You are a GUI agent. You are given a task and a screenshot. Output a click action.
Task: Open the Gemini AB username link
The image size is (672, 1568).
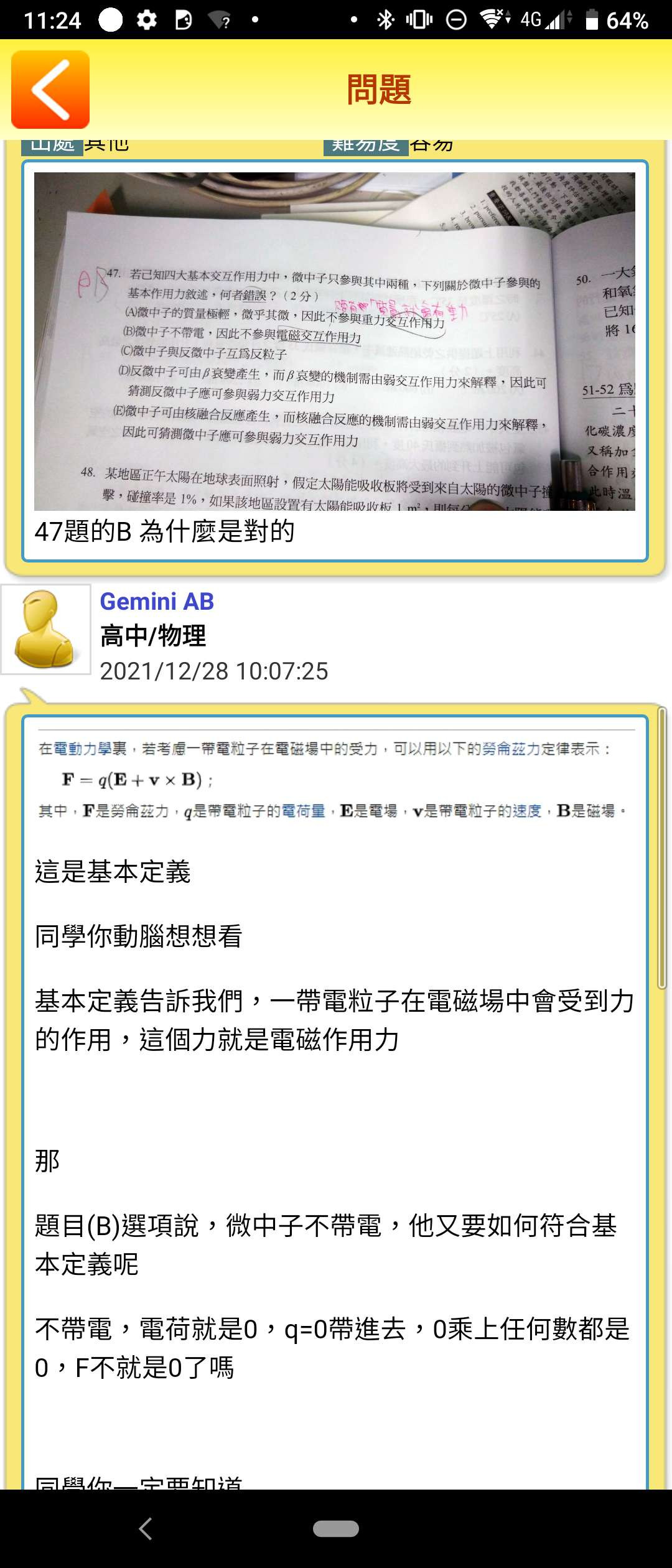(157, 602)
